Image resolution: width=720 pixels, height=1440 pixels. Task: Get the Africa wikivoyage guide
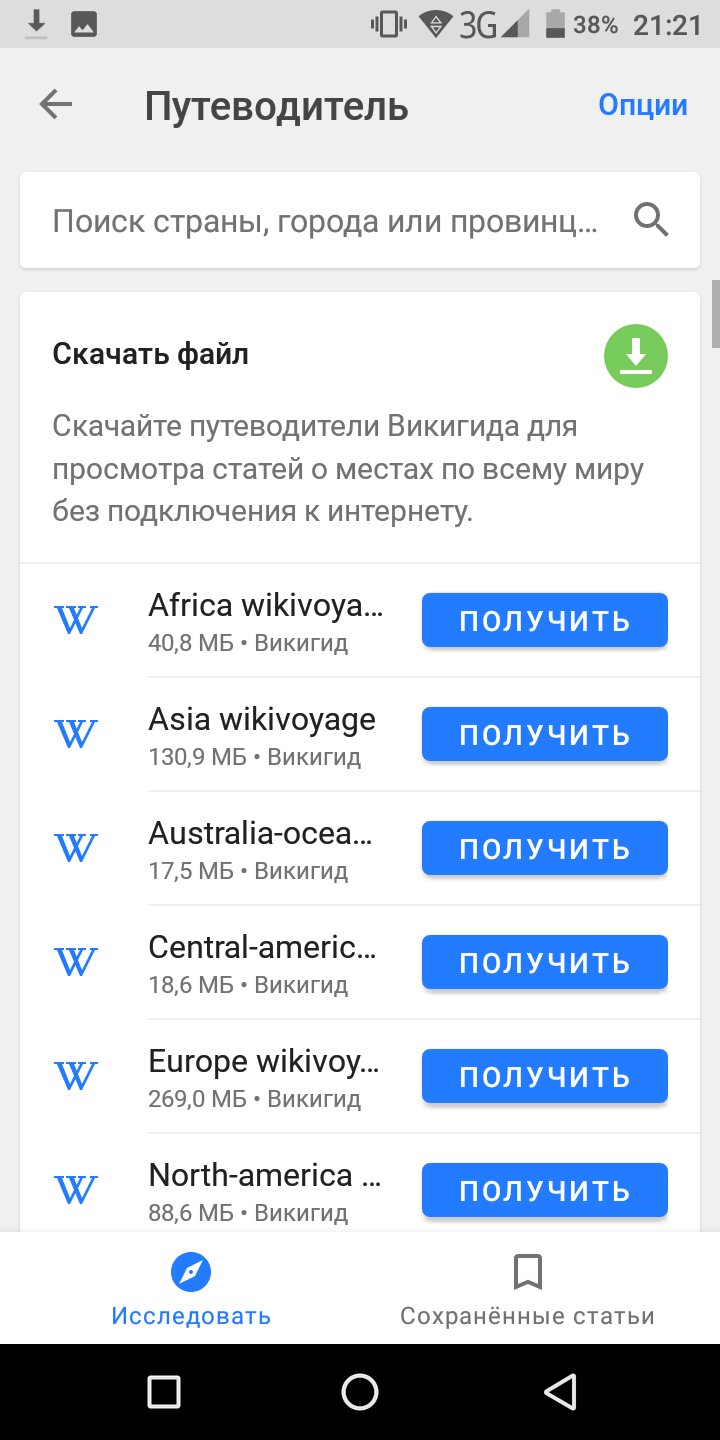545,620
